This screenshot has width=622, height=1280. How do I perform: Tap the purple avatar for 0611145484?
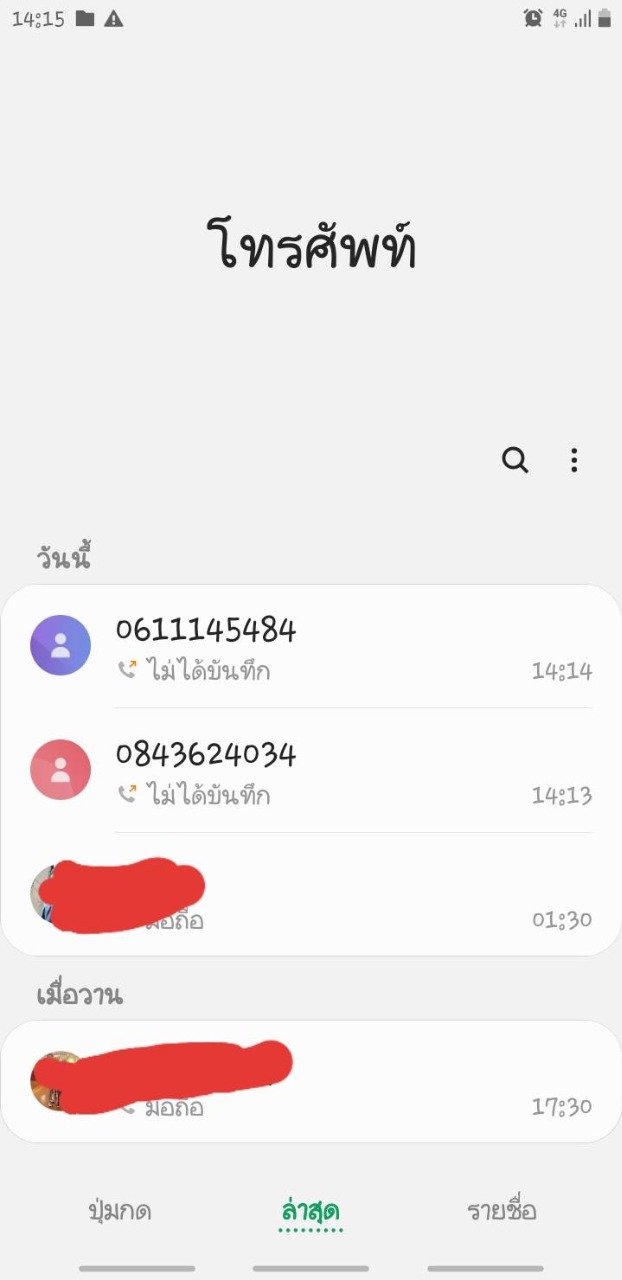click(x=60, y=645)
